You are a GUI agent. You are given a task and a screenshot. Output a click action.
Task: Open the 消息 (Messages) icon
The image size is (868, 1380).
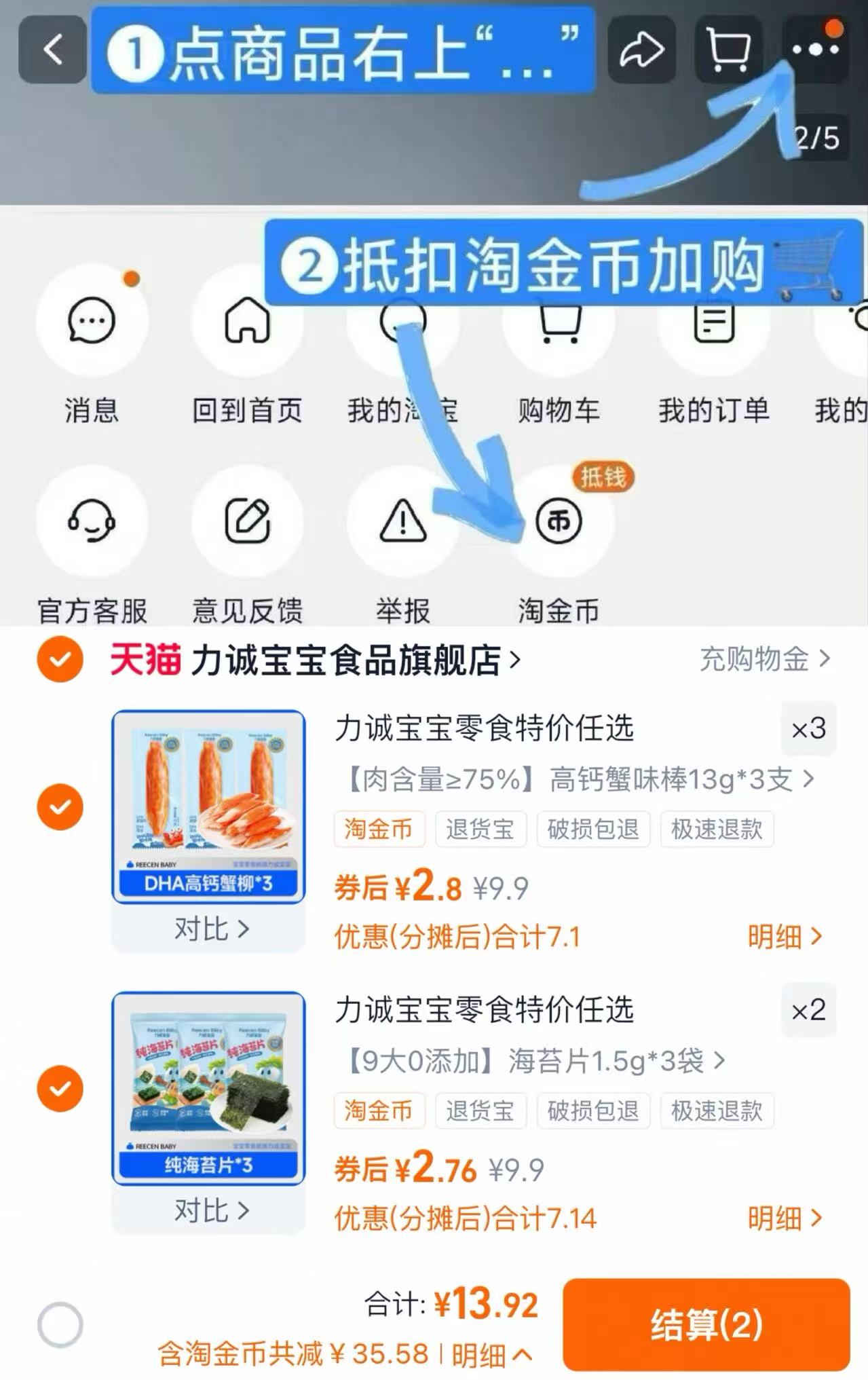pyautogui.click(x=93, y=324)
